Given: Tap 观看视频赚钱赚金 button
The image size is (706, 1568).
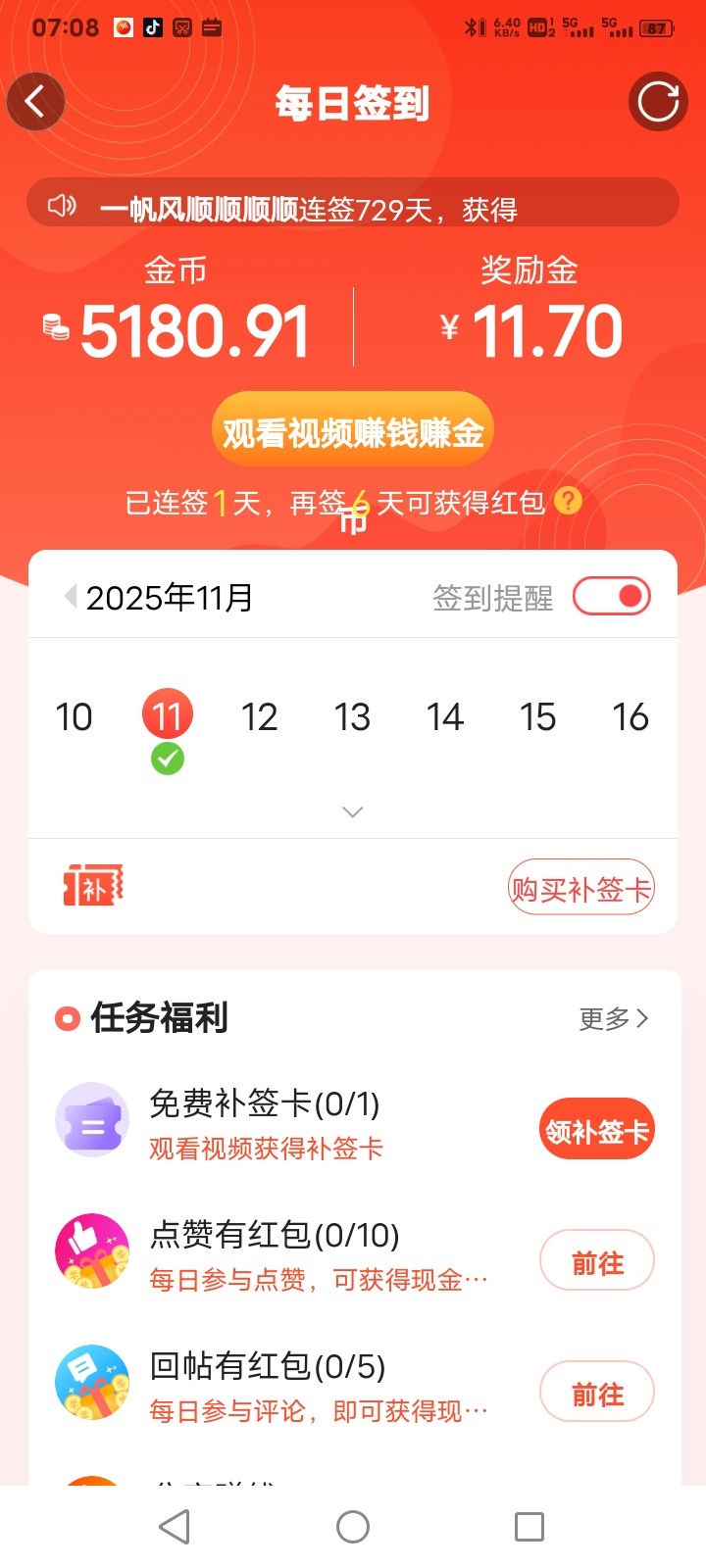Looking at the screenshot, I should pyautogui.click(x=353, y=431).
